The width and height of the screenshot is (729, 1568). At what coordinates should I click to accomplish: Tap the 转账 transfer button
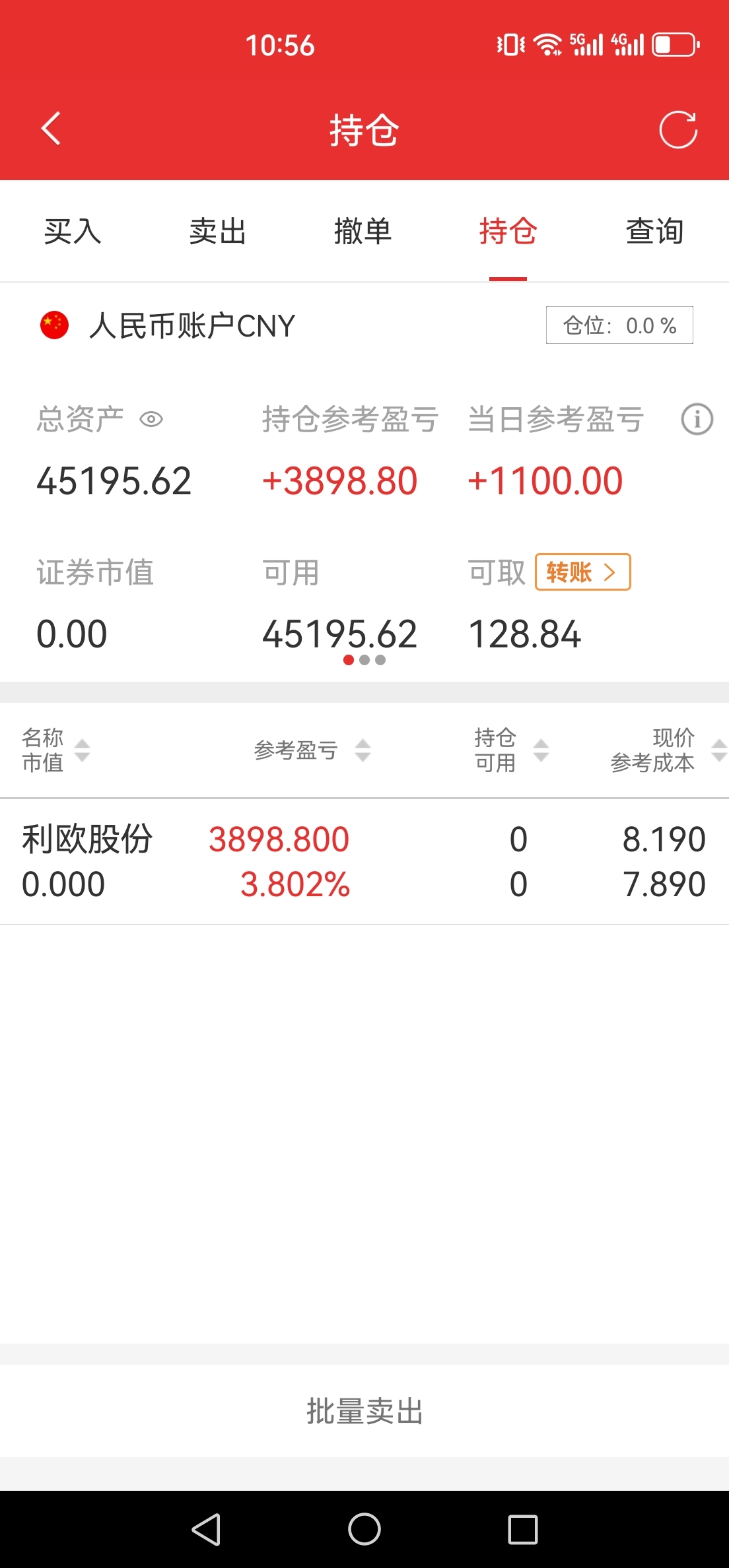tap(582, 572)
